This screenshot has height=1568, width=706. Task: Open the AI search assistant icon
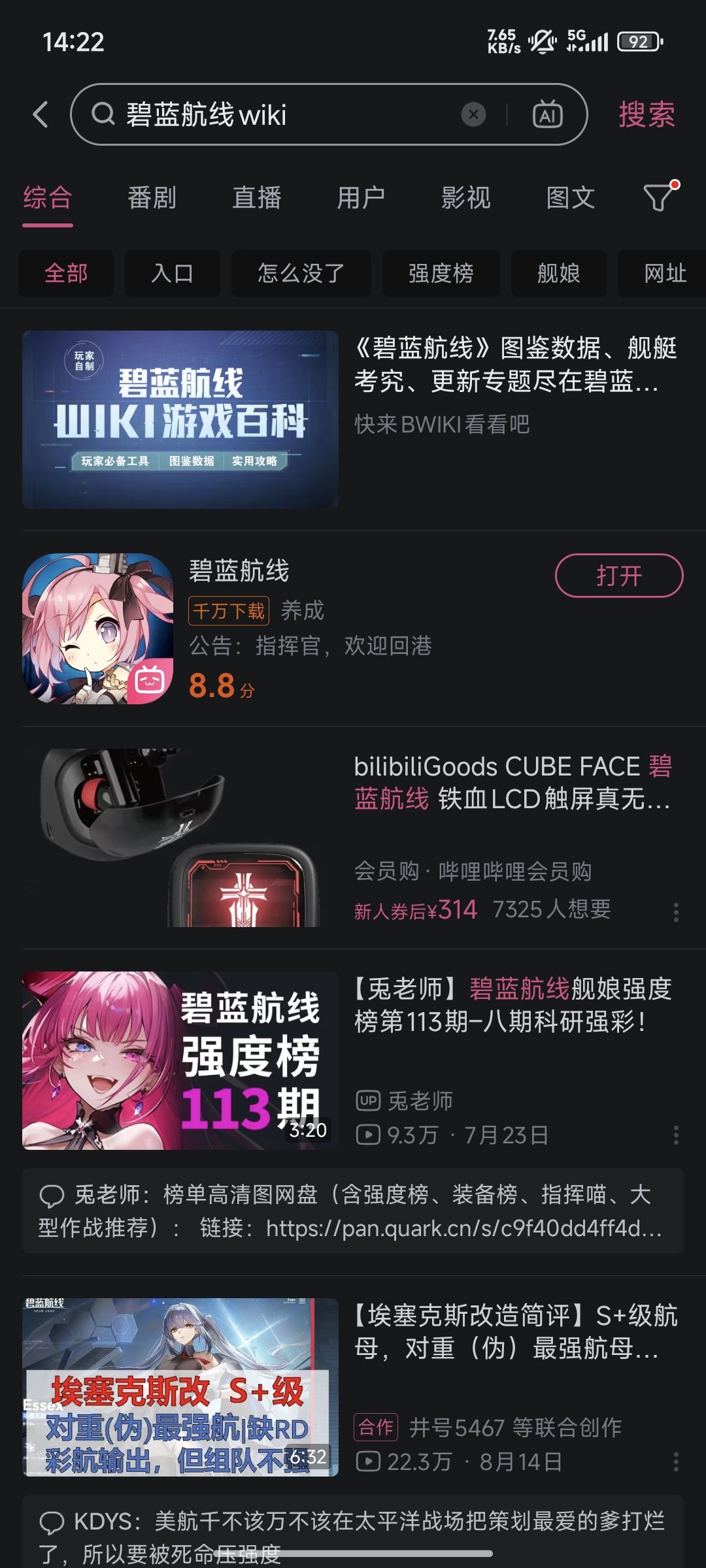coord(547,115)
